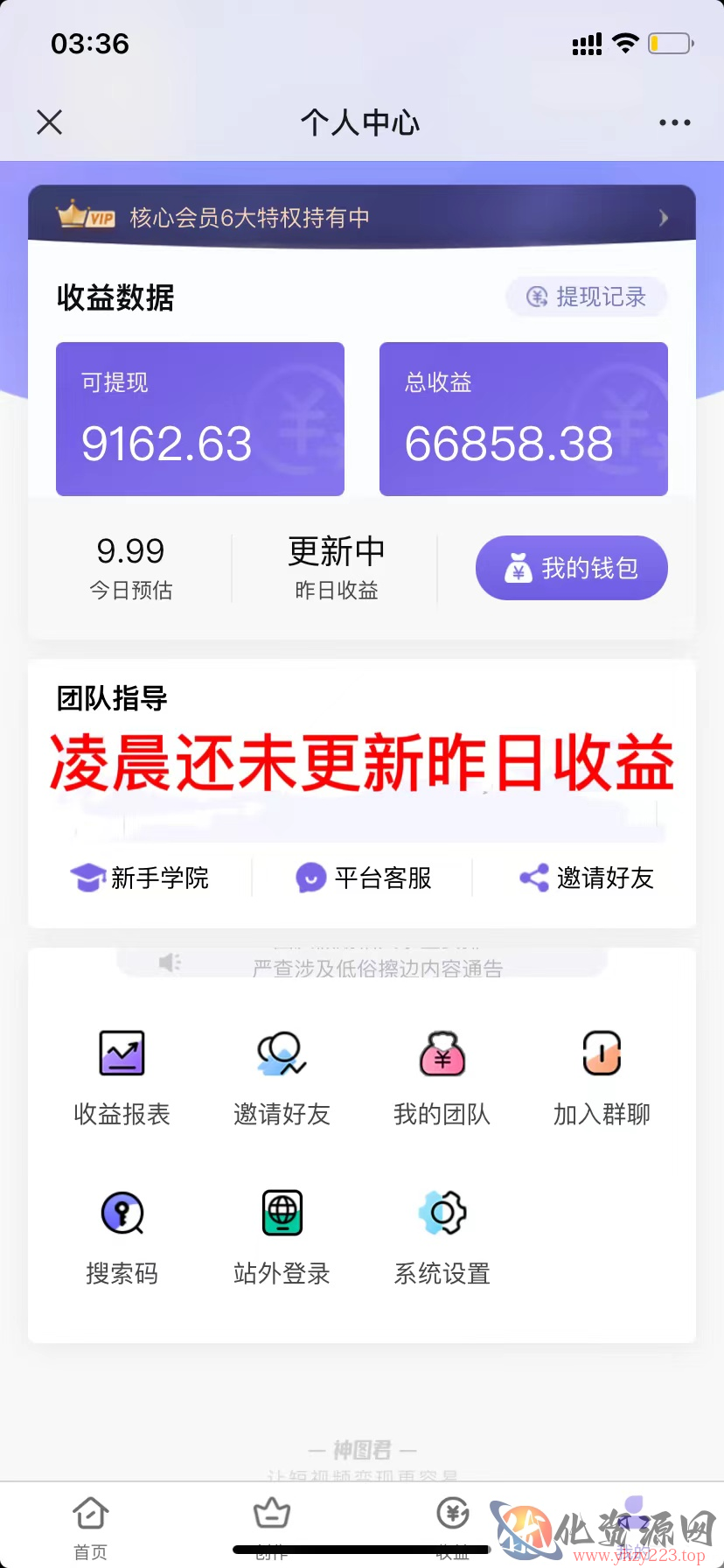The width and height of the screenshot is (724, 1568).
Task: Open 系统设置 system settings
Action: click(442, 1237)
